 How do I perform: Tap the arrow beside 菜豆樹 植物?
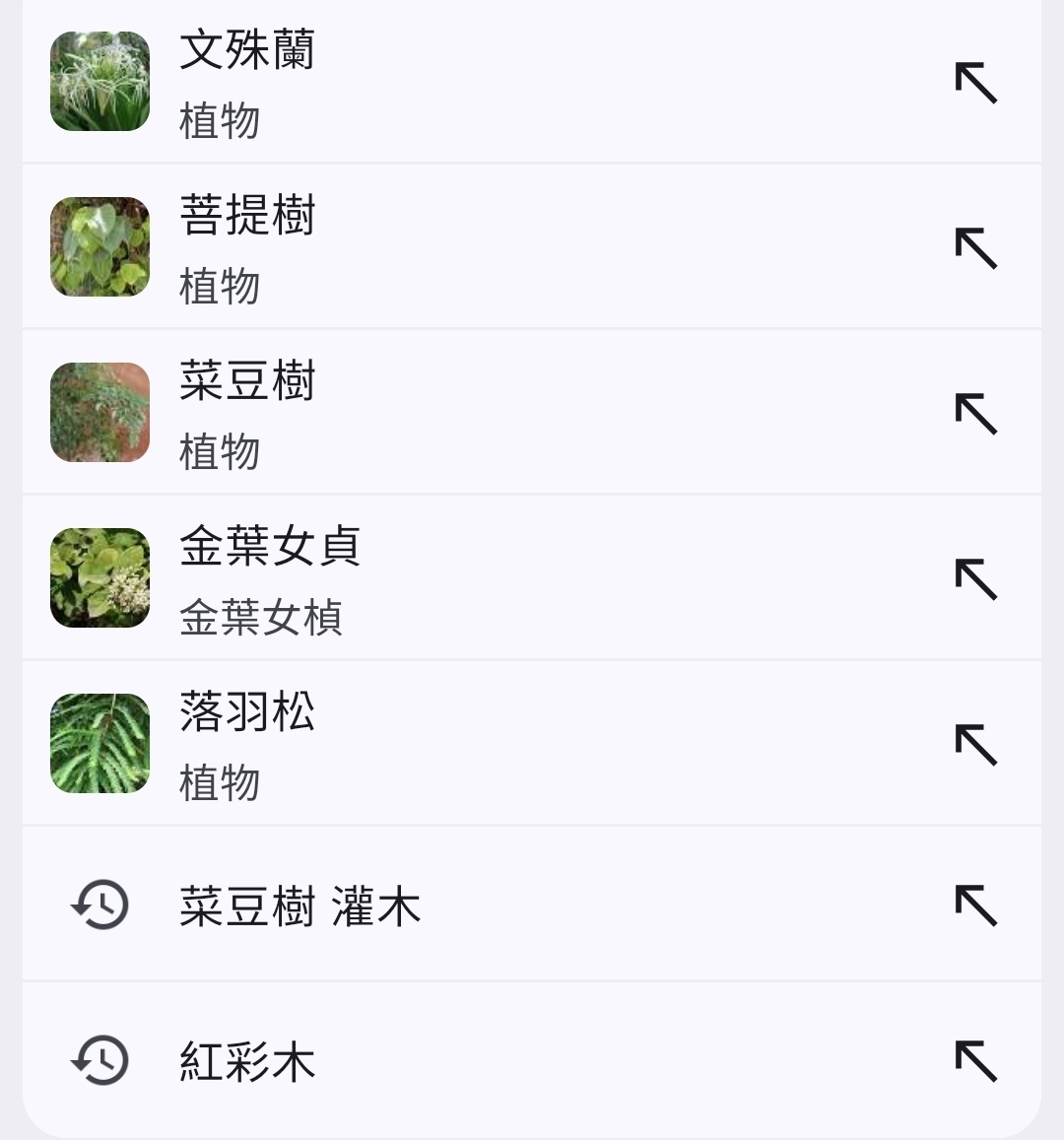click(x=976, y=414)
